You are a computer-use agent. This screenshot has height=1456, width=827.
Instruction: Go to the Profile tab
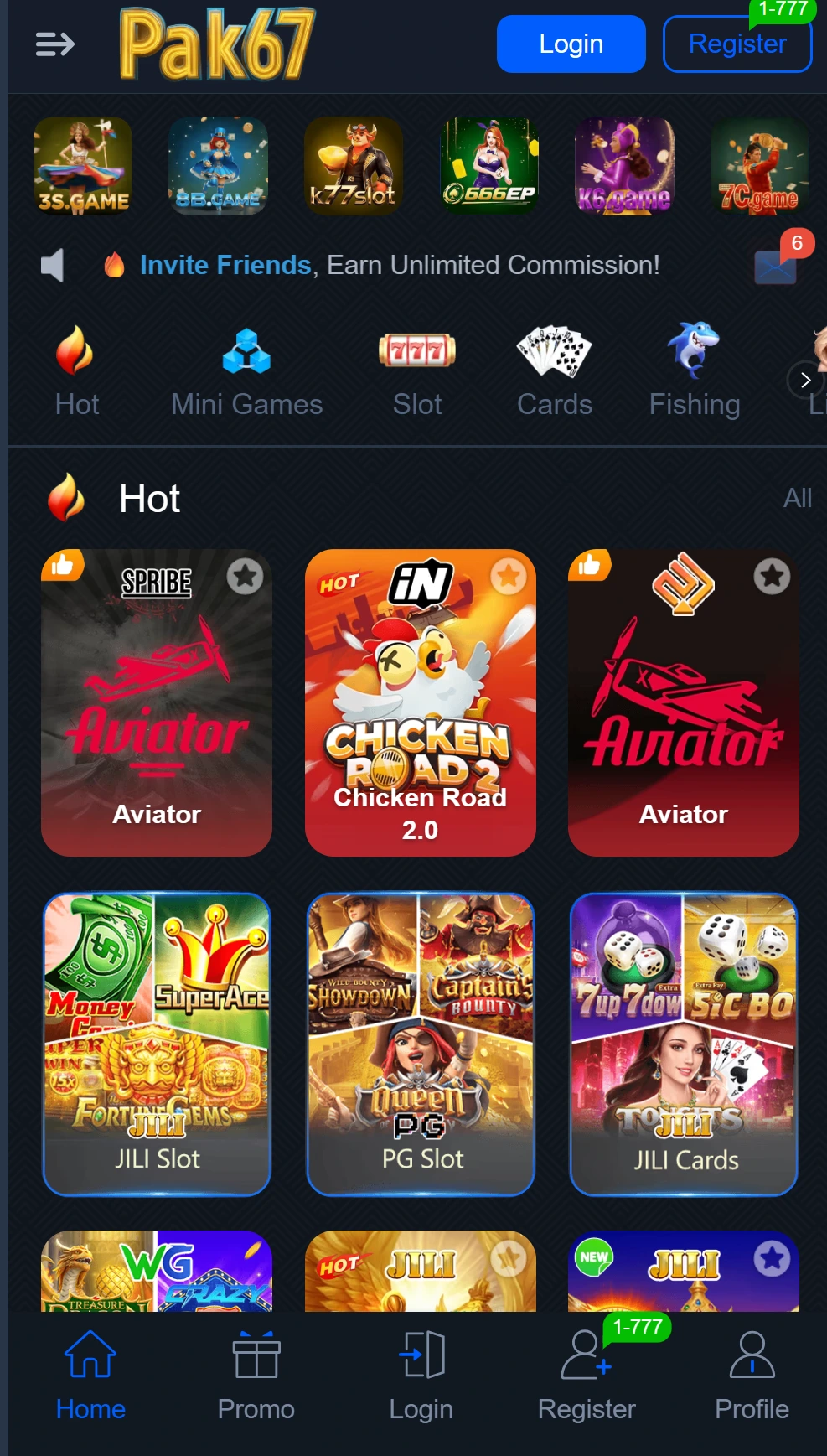tap(752, 1376)
